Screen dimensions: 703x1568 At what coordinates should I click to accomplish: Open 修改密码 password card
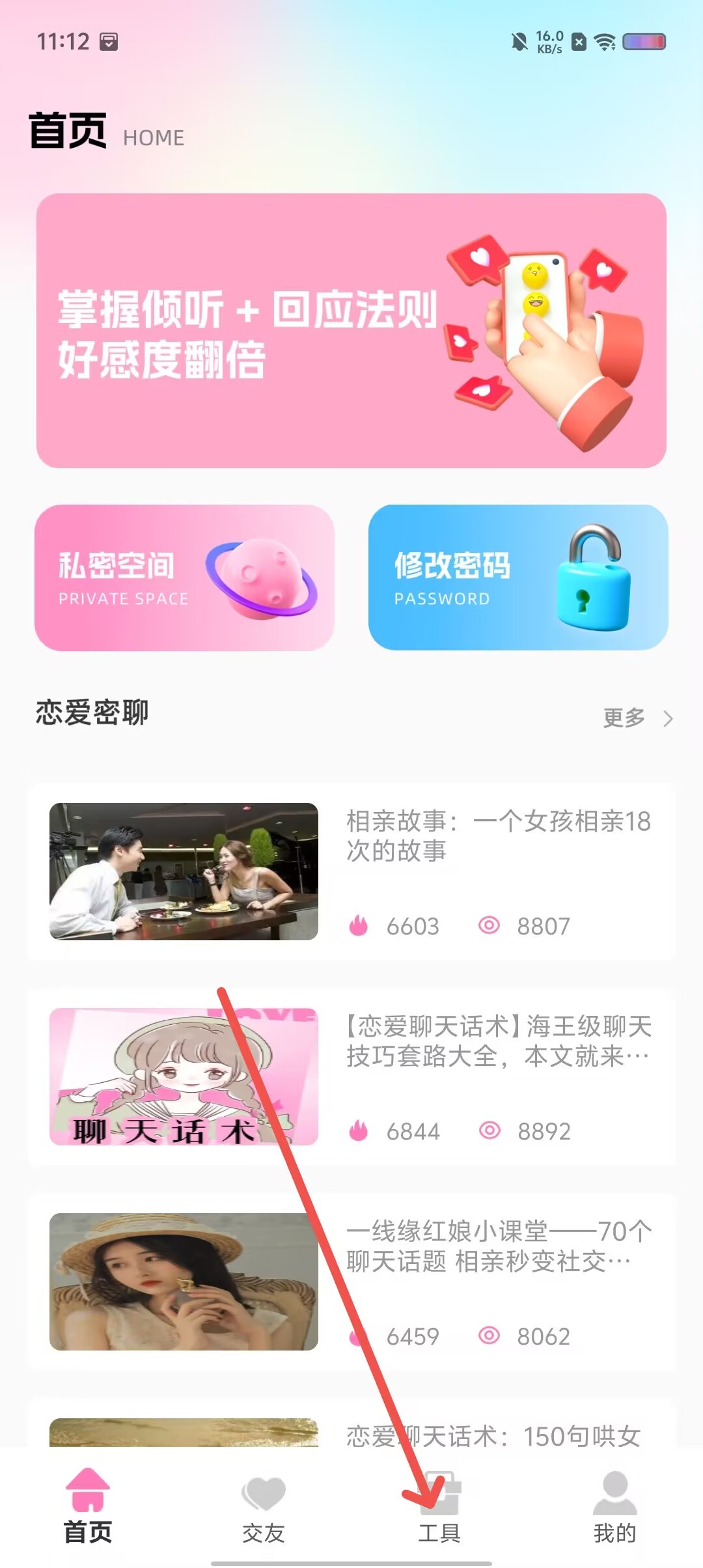click(x=518, y=578)
